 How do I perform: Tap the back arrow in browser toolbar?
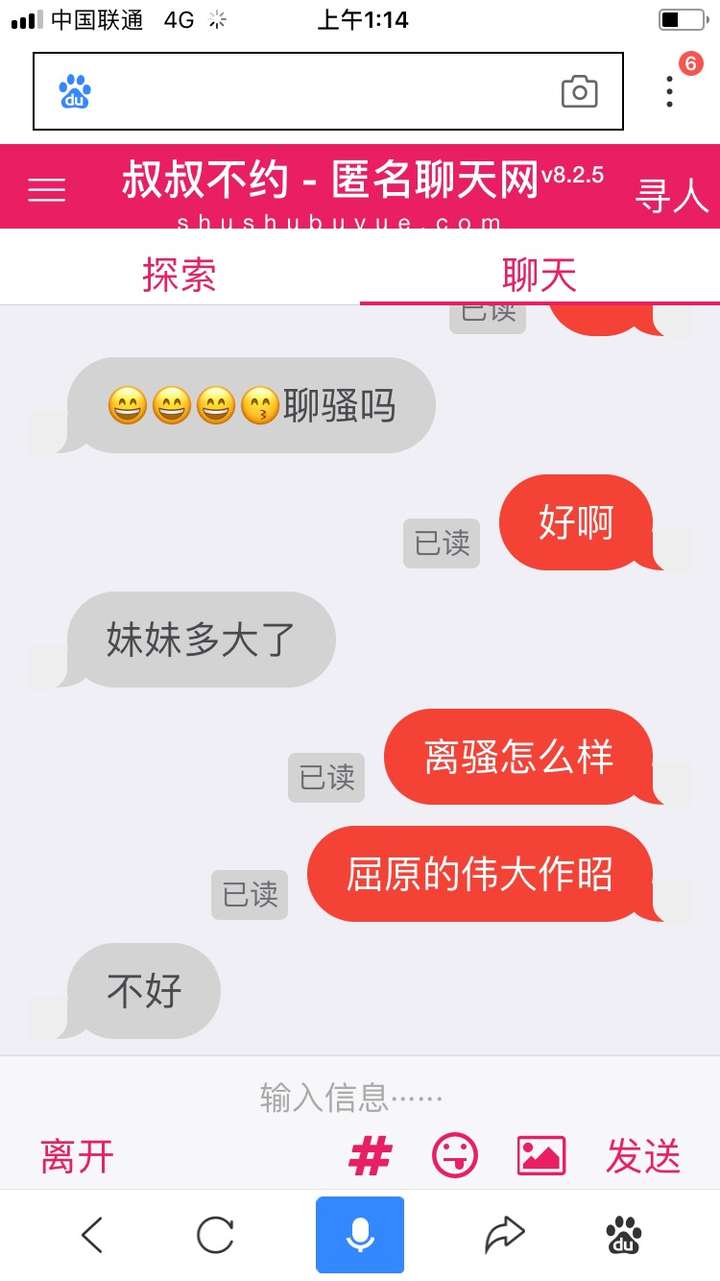pos(92,1234)
